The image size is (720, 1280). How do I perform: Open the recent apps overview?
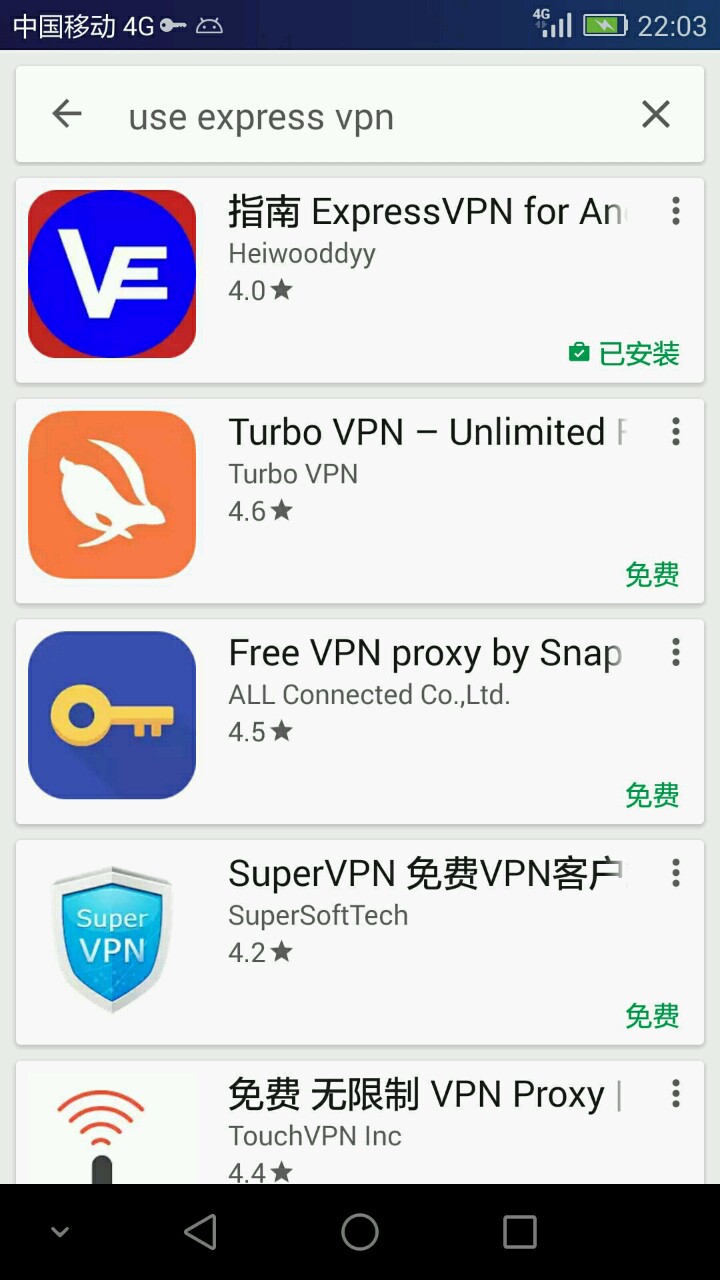pos(519,1232)
